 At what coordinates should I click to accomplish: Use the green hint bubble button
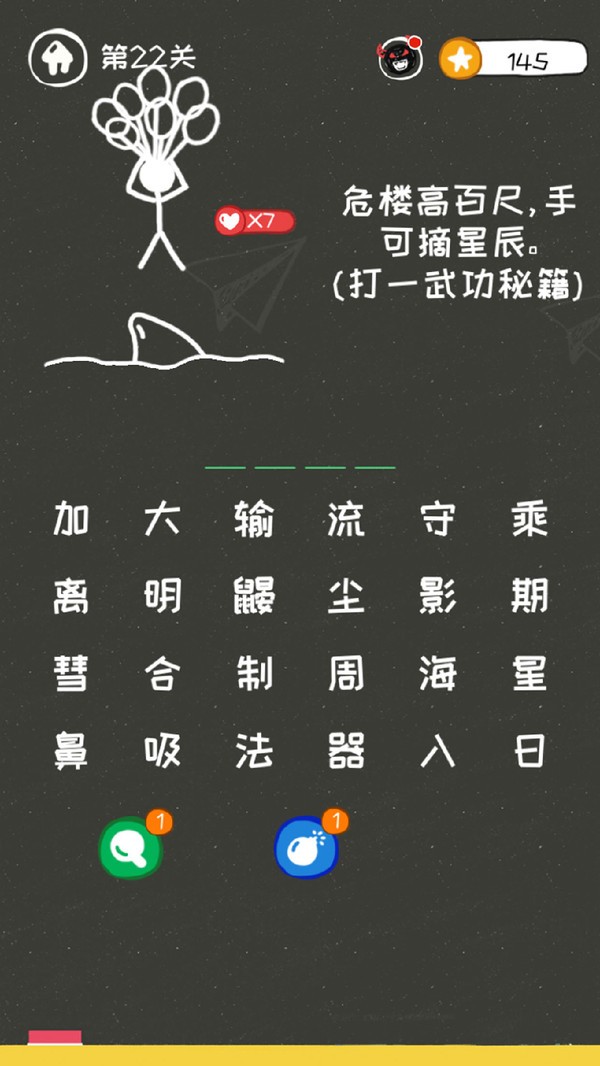(131, 848)
